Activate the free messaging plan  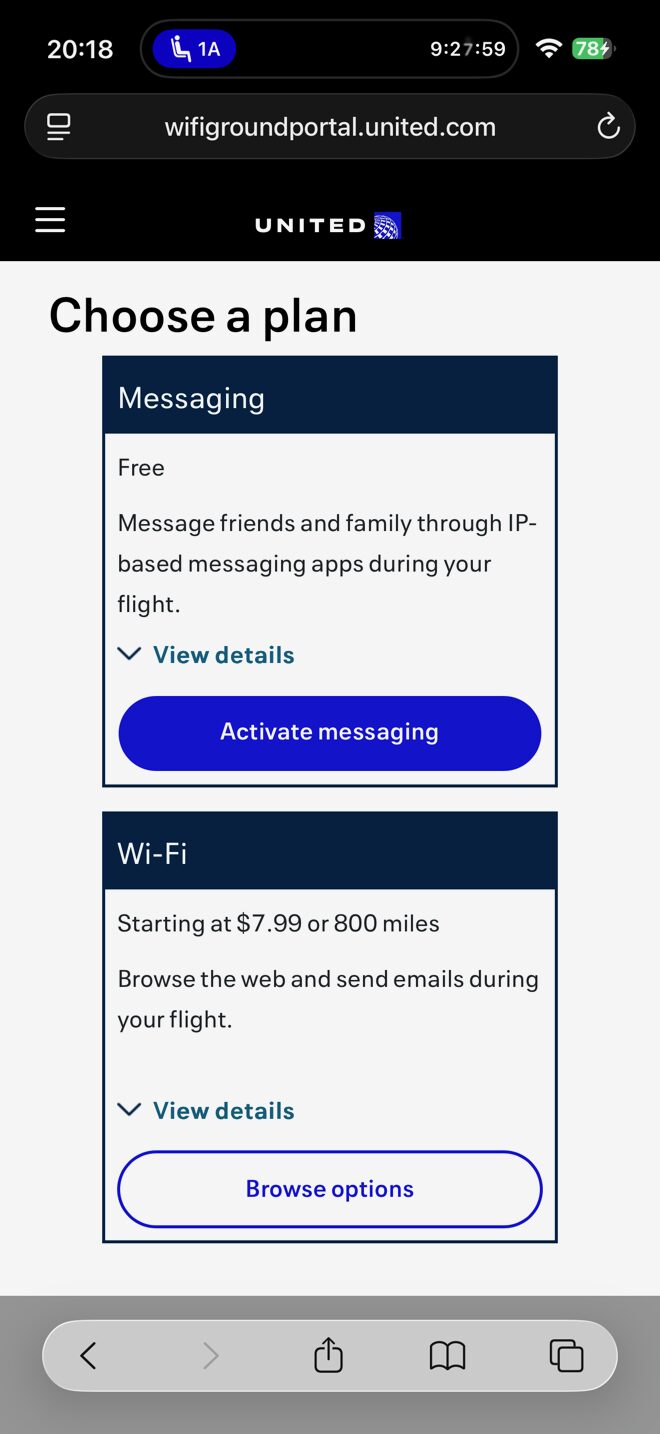[329, 733]
